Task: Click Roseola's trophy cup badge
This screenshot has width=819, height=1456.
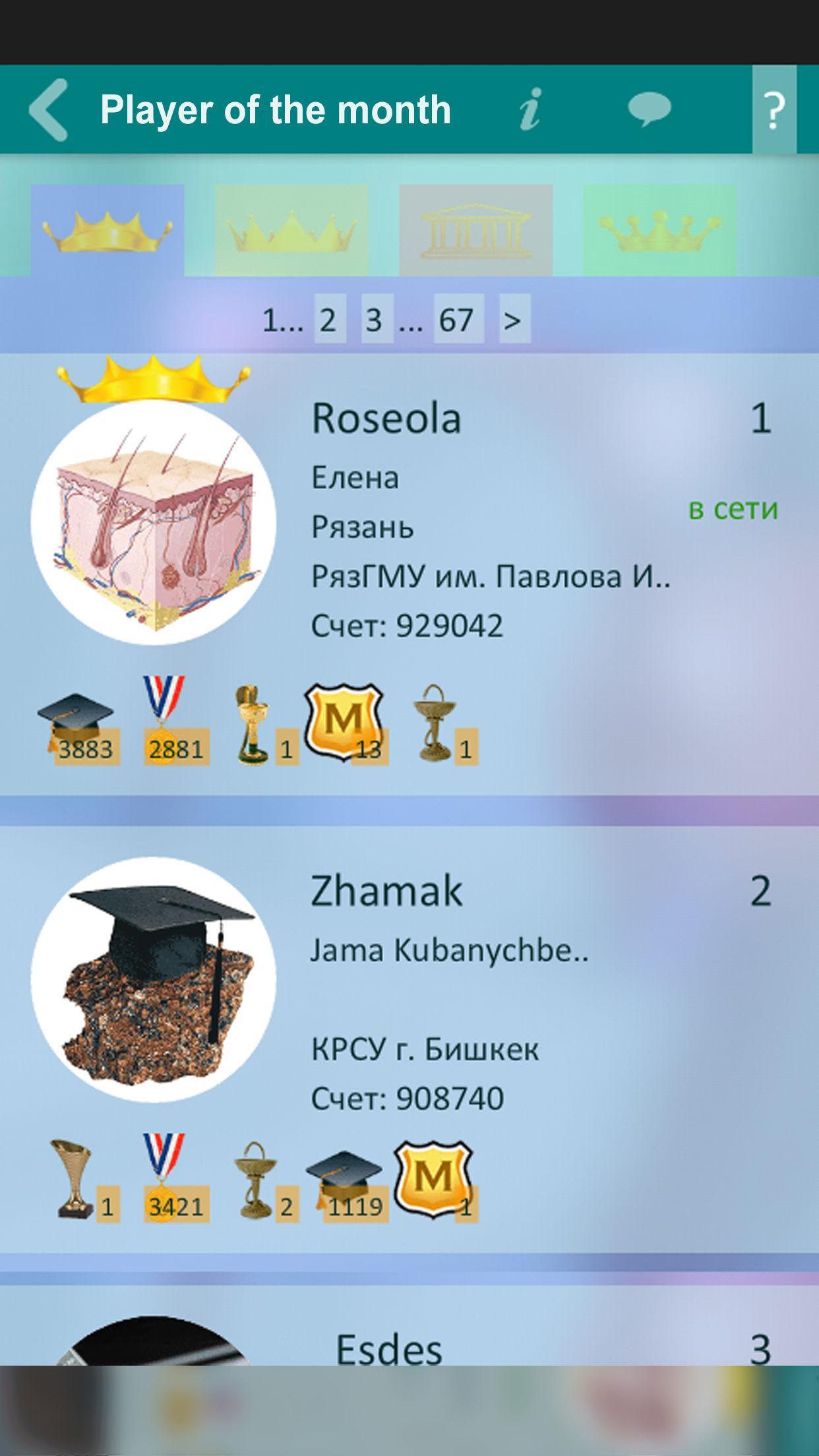Action: (251, 722)
